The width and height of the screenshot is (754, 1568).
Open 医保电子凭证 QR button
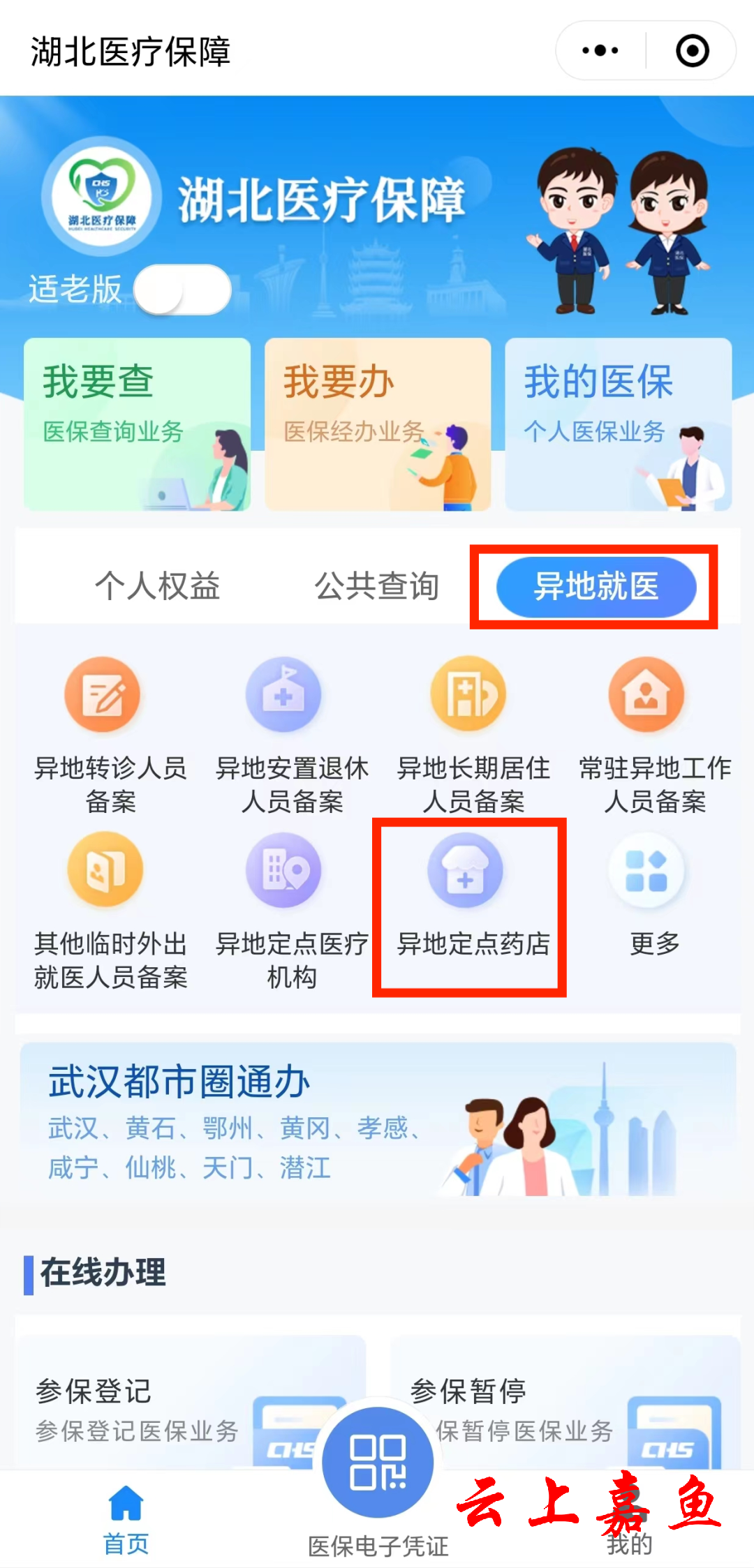378,1462
